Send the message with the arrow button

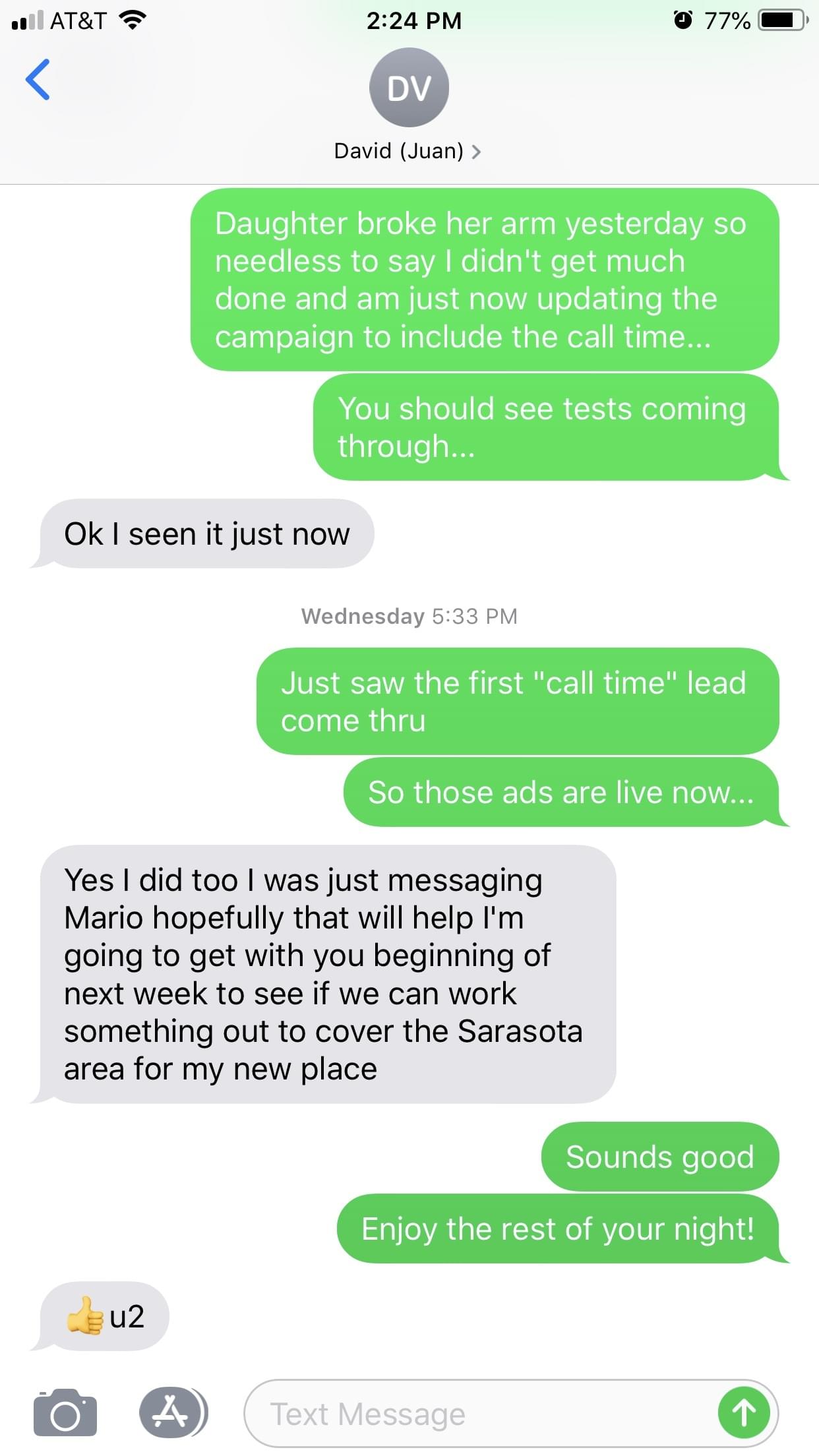coord(744,1414)
